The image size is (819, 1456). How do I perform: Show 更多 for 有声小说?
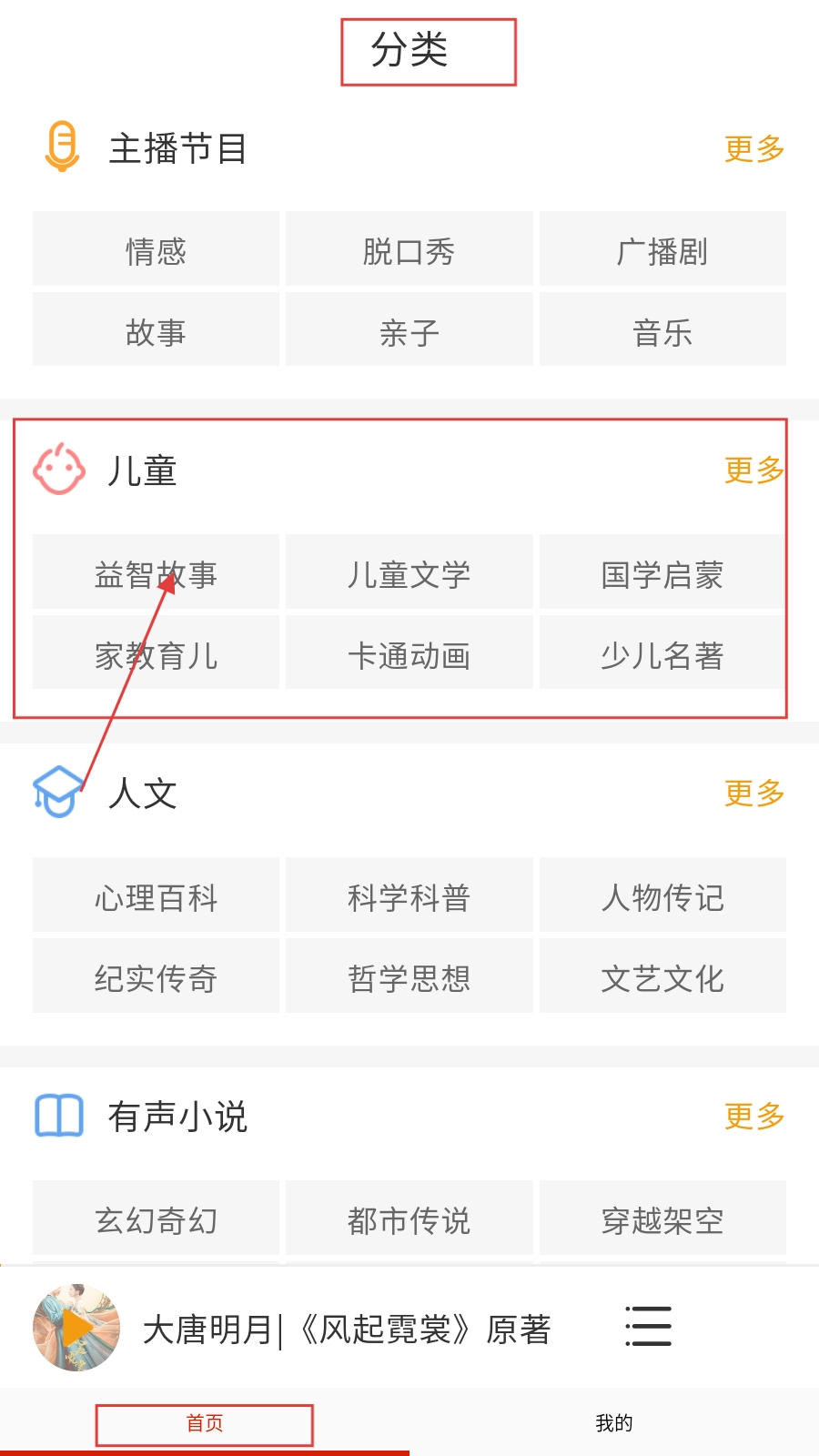753,1116
